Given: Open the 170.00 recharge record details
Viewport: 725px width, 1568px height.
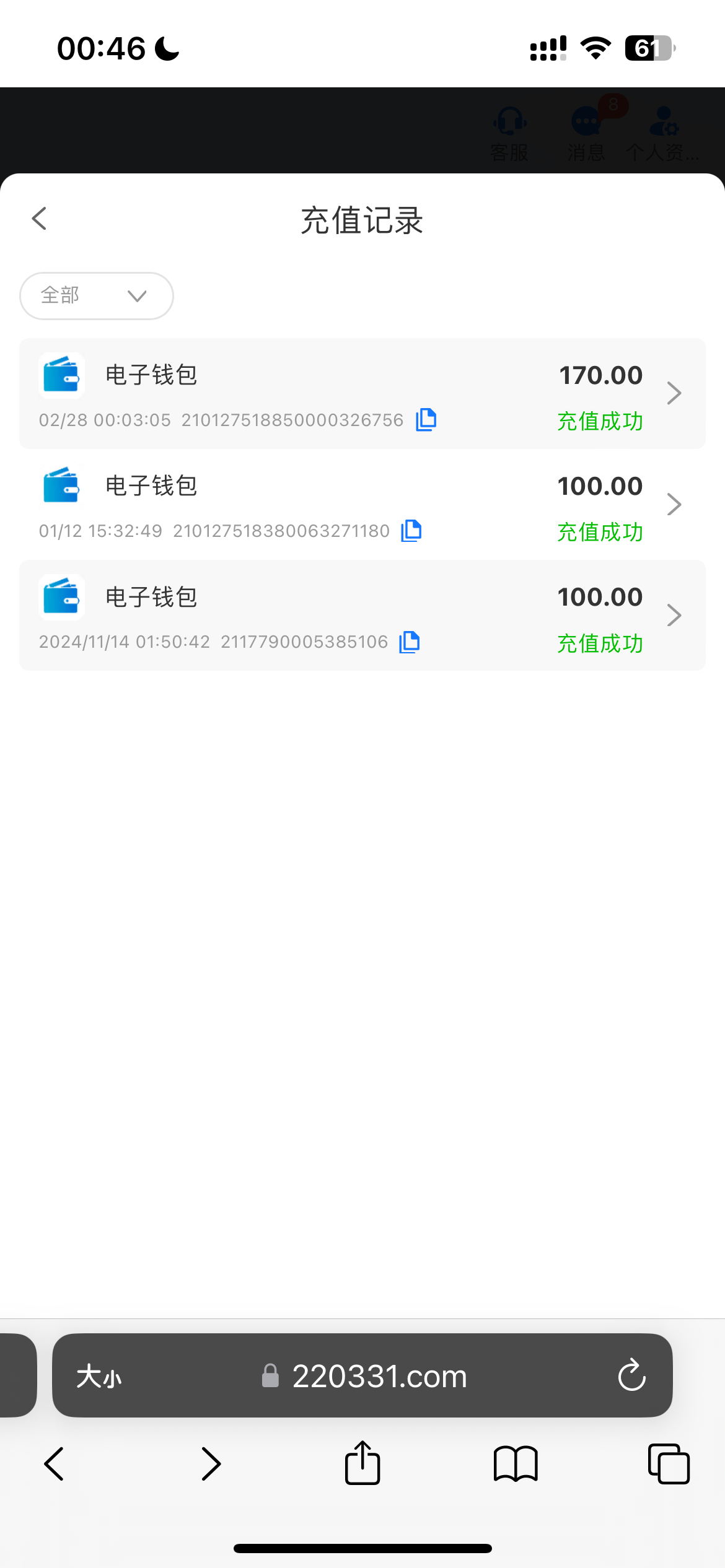Looking at the screenshot, I should [362, 393].
